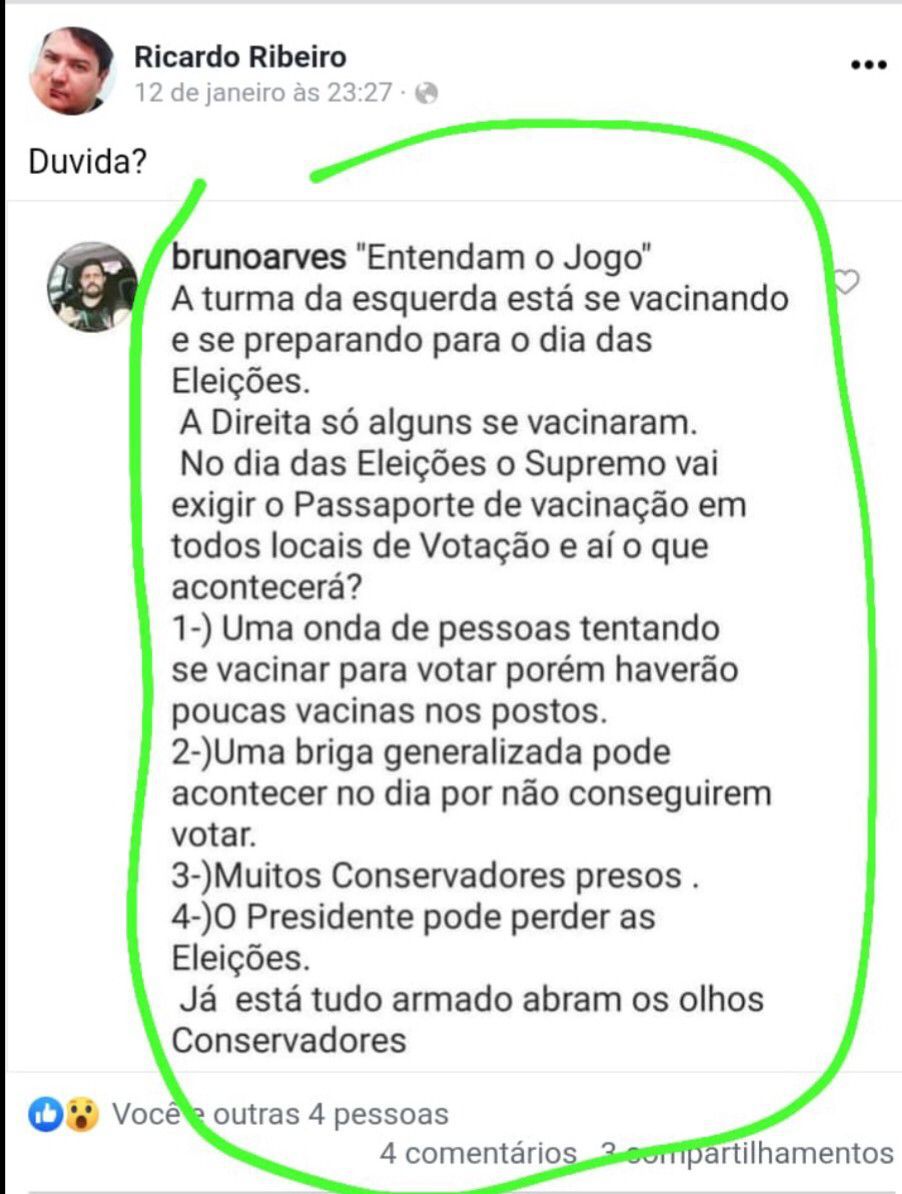The width and height of the screenshot is (902, 1194).
Task: Open the Ricardo Ribeiro profile name link
Action: (240, 57)
